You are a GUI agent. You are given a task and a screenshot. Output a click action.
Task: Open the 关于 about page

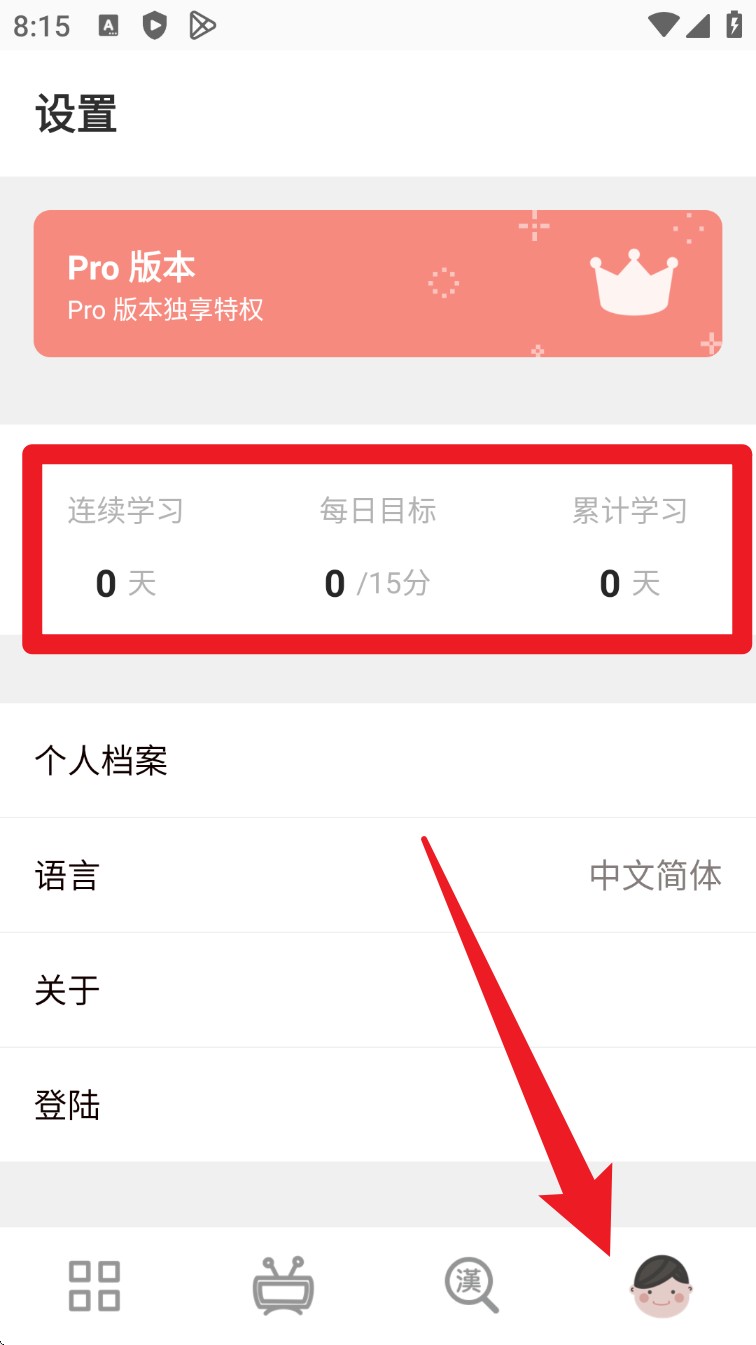(378, 991)
